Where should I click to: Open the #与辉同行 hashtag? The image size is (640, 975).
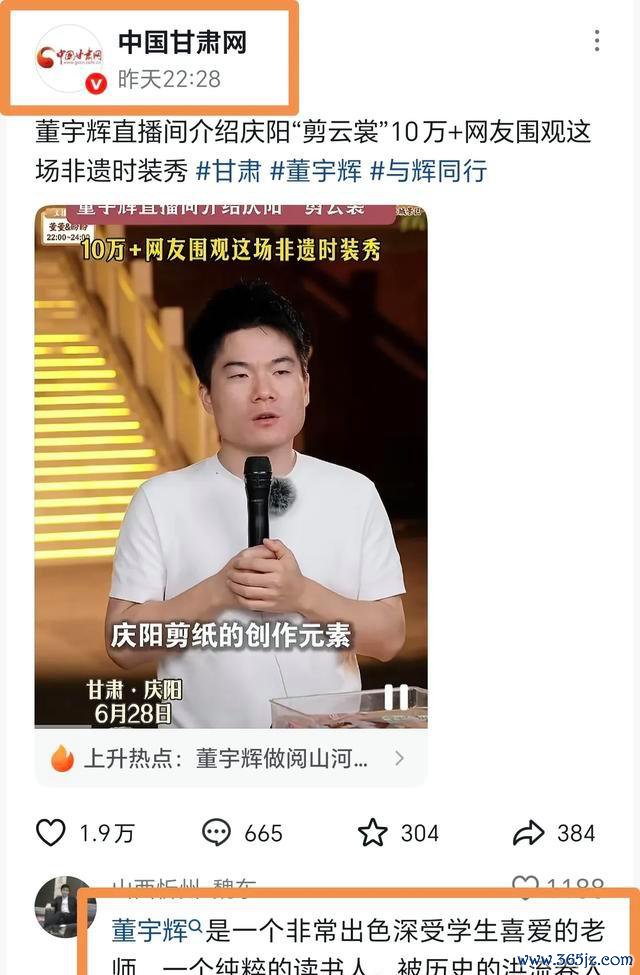pos(428,170)
